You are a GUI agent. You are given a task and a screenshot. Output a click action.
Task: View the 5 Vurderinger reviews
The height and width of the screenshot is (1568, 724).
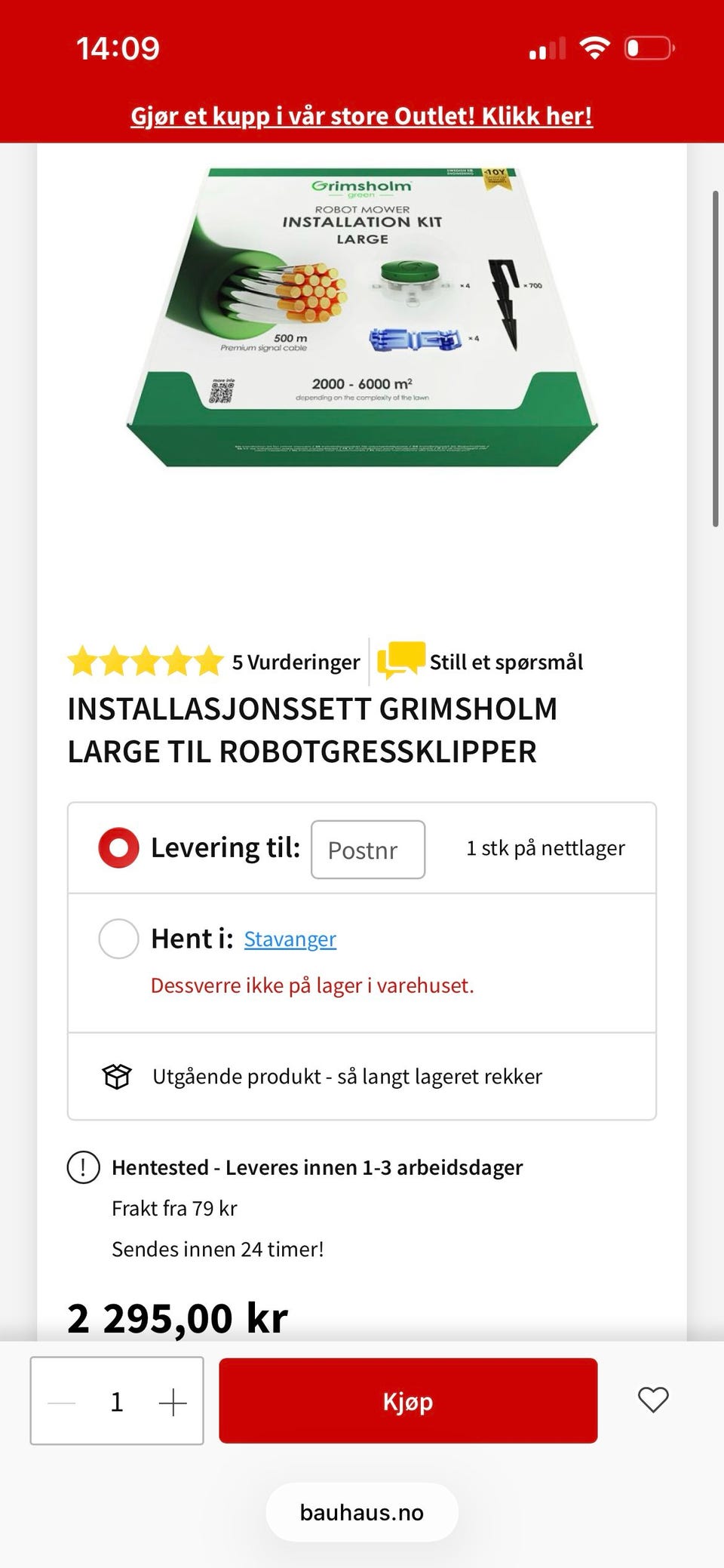pyautogui.click(x=296, y=662)
